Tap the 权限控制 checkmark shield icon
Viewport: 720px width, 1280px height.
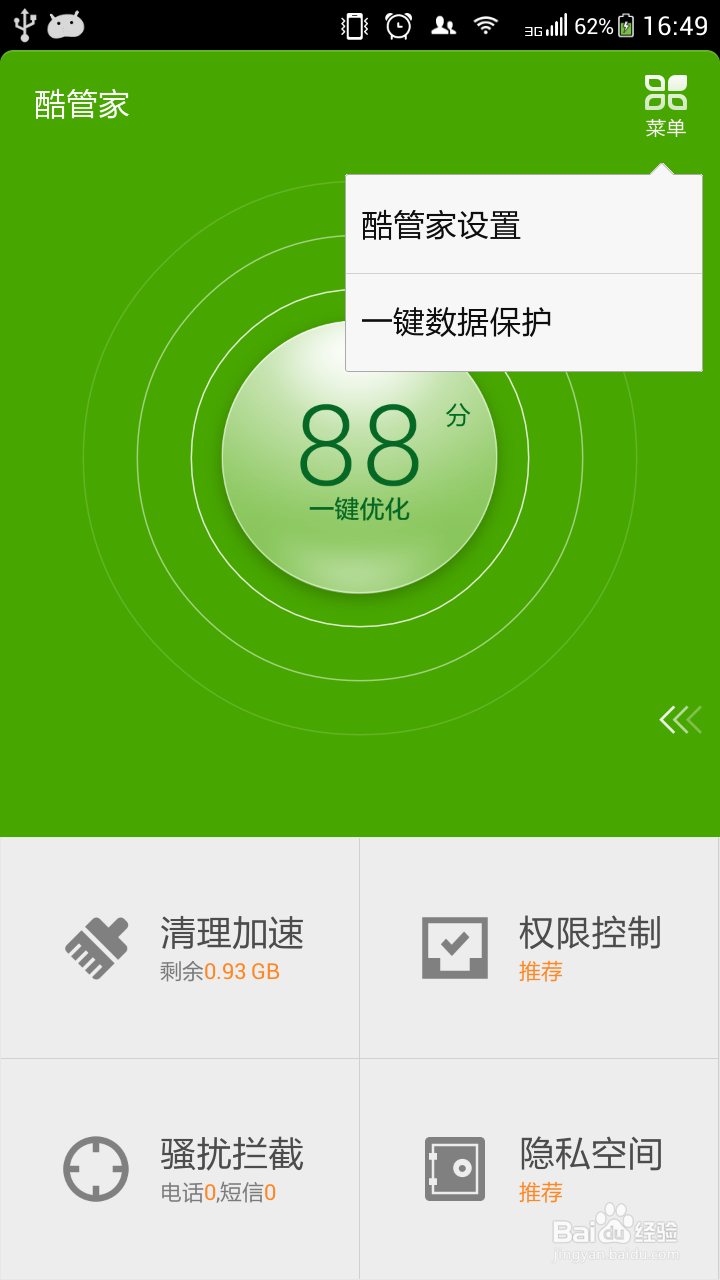coord(455,945)
